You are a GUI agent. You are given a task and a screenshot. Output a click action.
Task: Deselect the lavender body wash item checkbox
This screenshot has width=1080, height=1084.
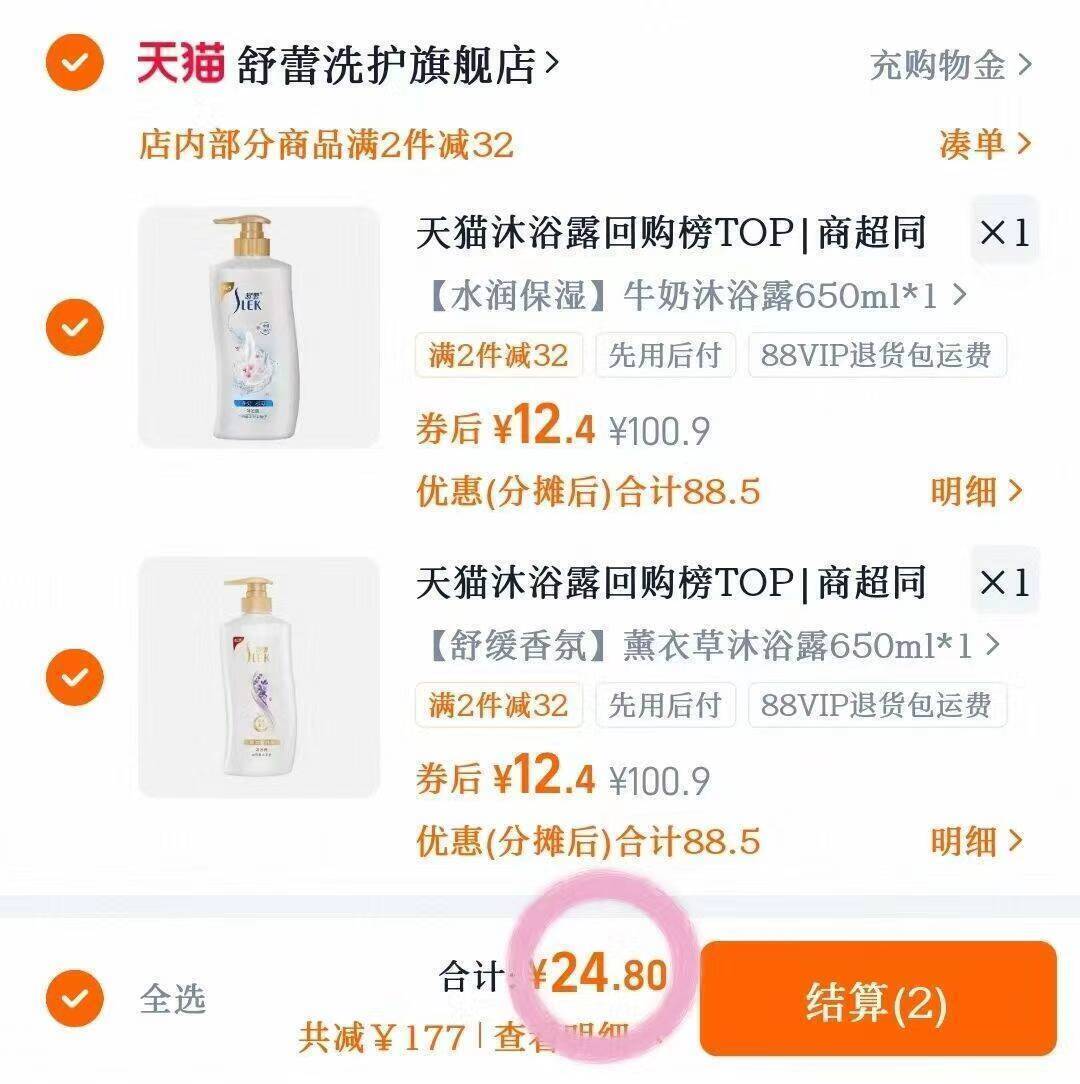coord(74,676)
